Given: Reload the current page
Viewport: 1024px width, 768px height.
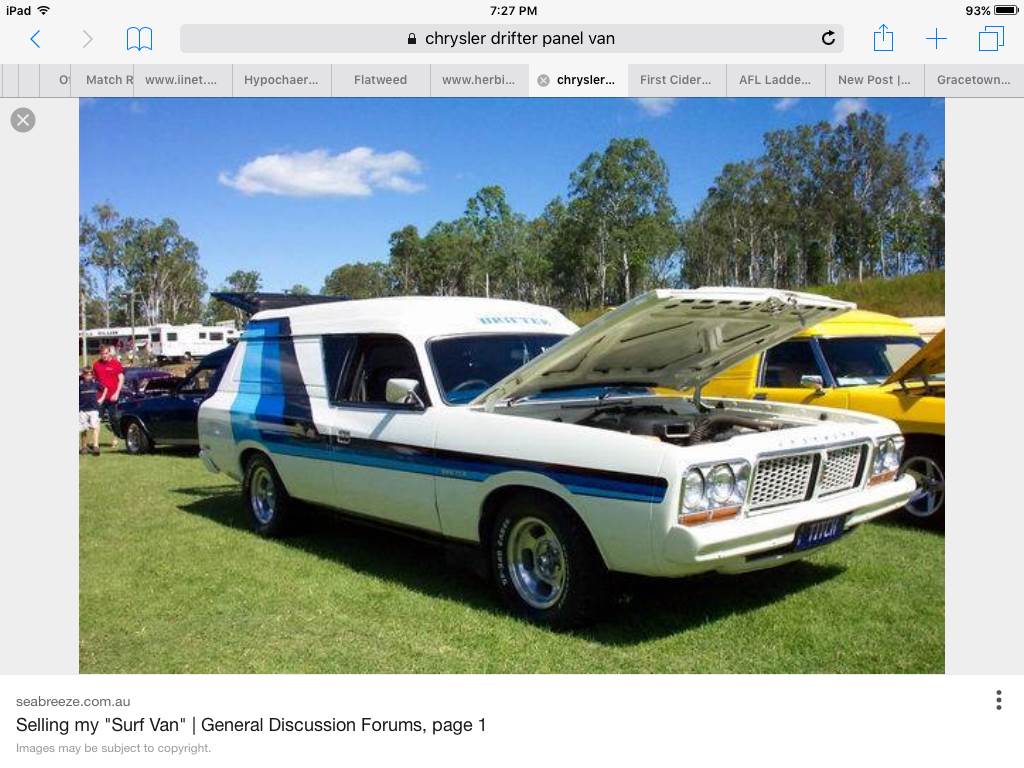Looking at the screenshot, I should (828, 39).
